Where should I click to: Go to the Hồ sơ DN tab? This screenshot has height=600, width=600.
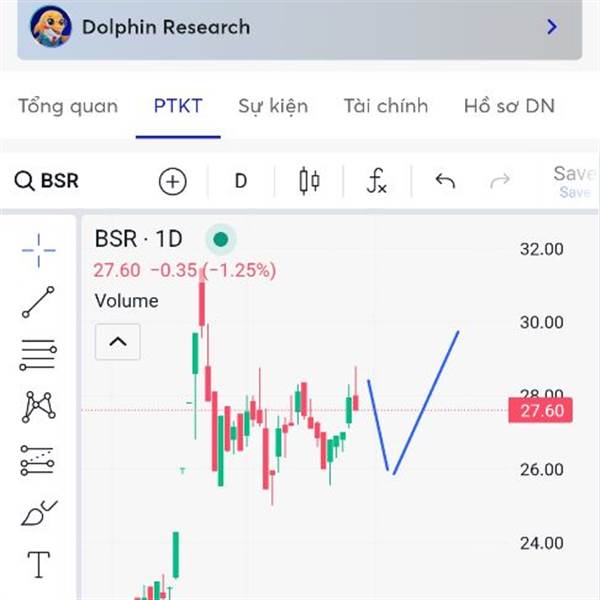pos(509,106)
